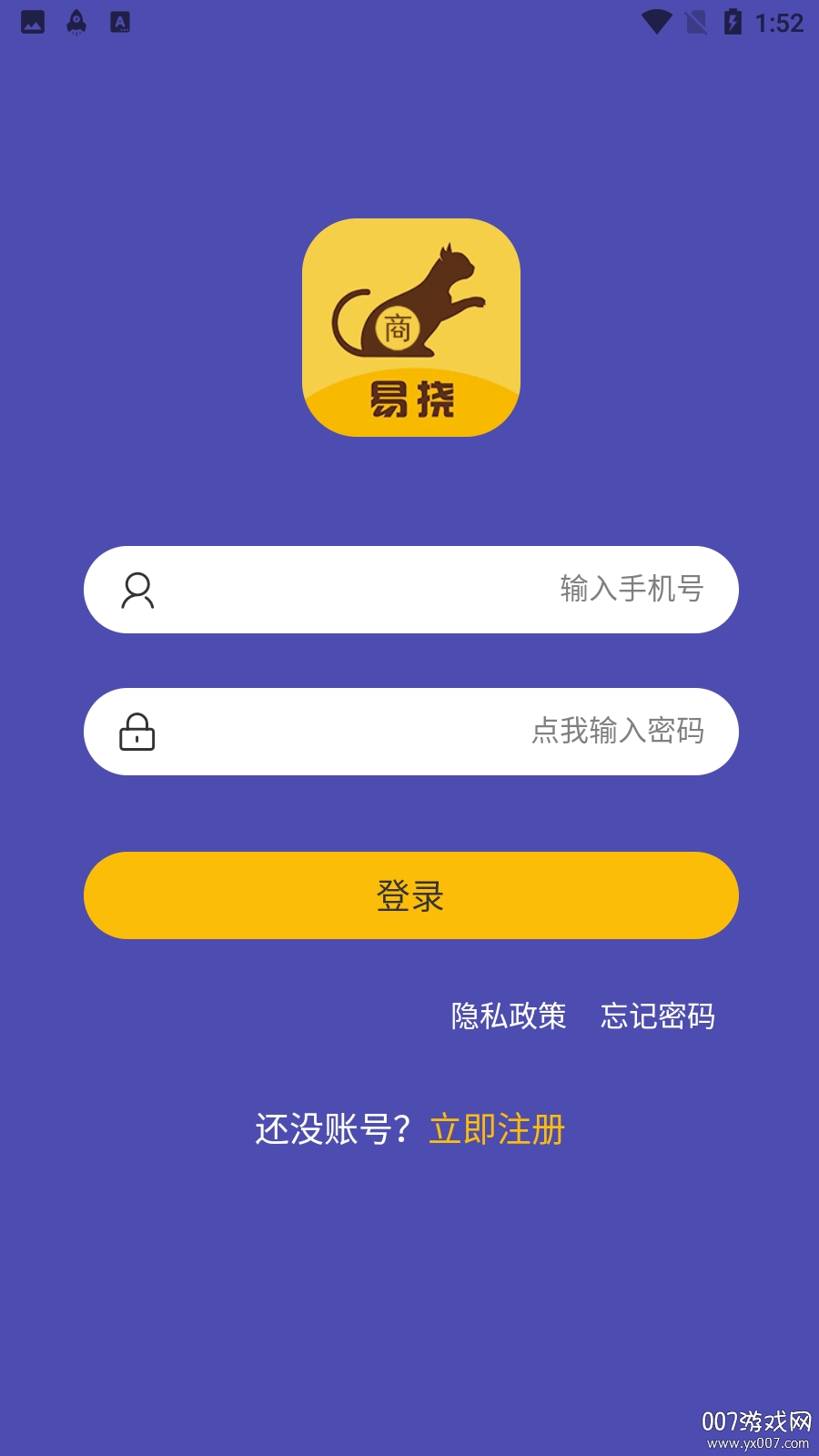Tap the rocket notification icon

[x=76, y=23]
